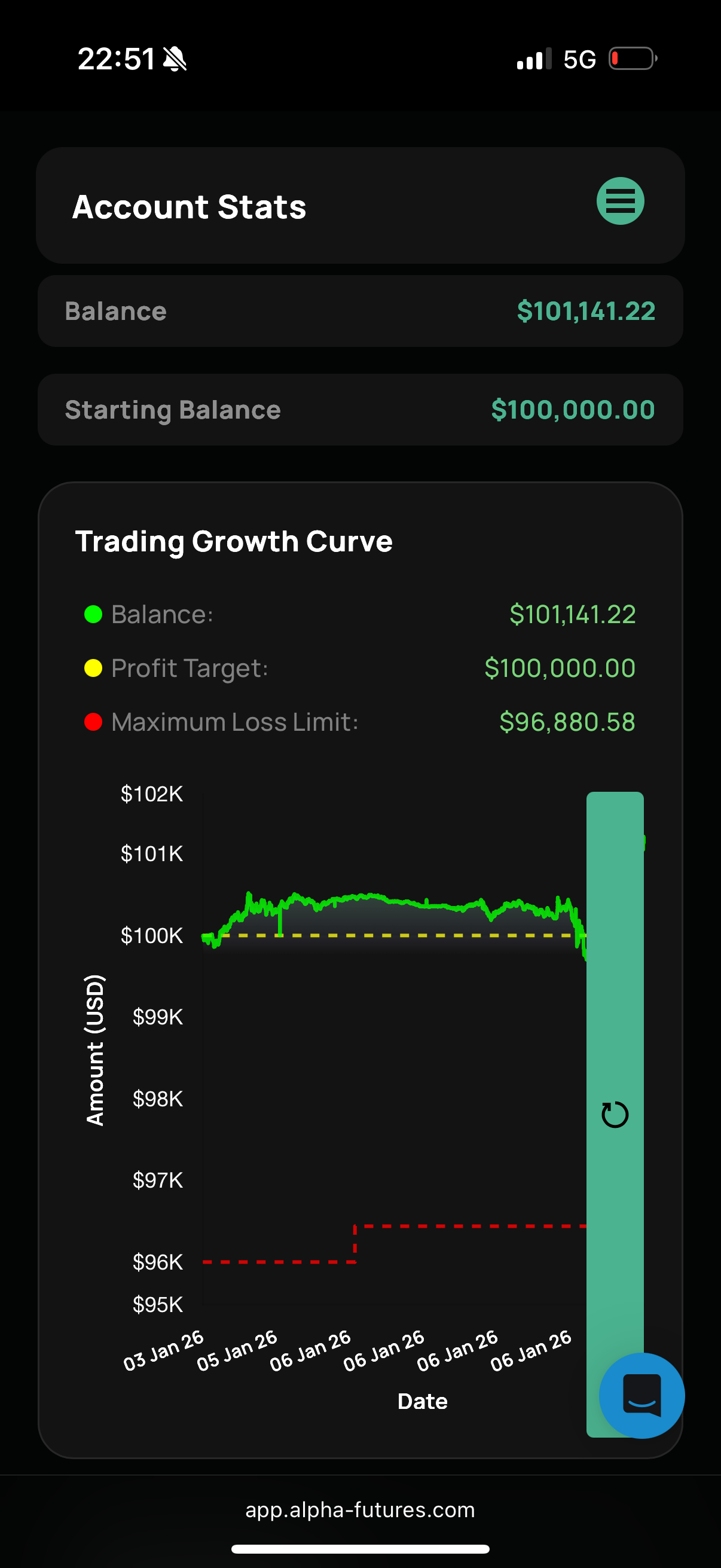
Task: Open the blue support chat bubble
Action: tap(641, 1395)
